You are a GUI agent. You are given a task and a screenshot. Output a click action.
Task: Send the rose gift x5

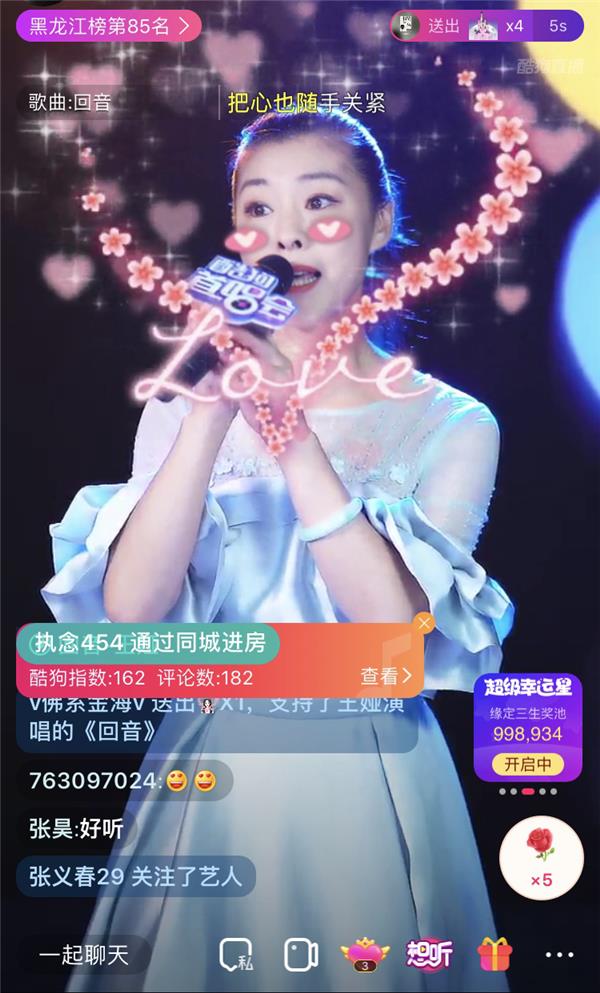pos(541,858)
